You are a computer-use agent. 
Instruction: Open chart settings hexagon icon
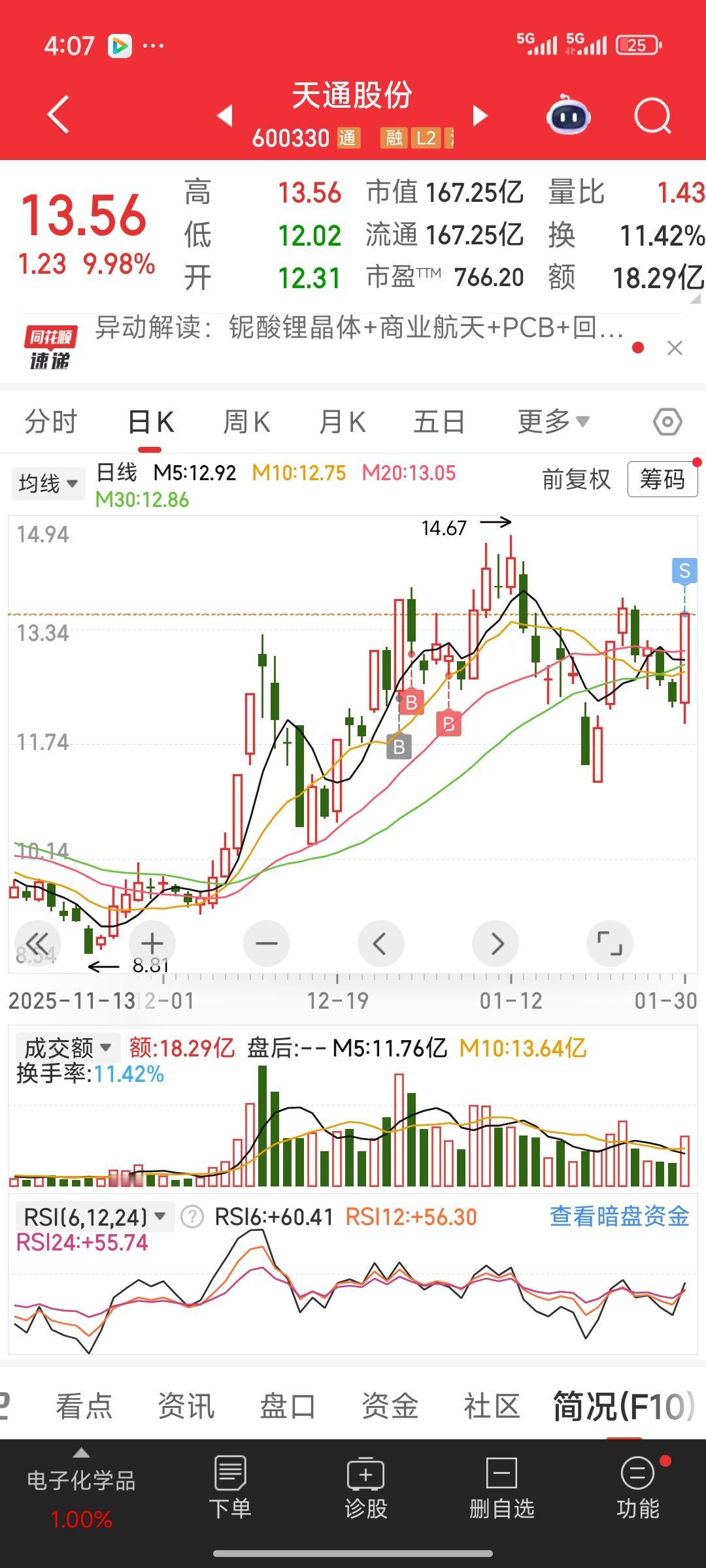667,422
